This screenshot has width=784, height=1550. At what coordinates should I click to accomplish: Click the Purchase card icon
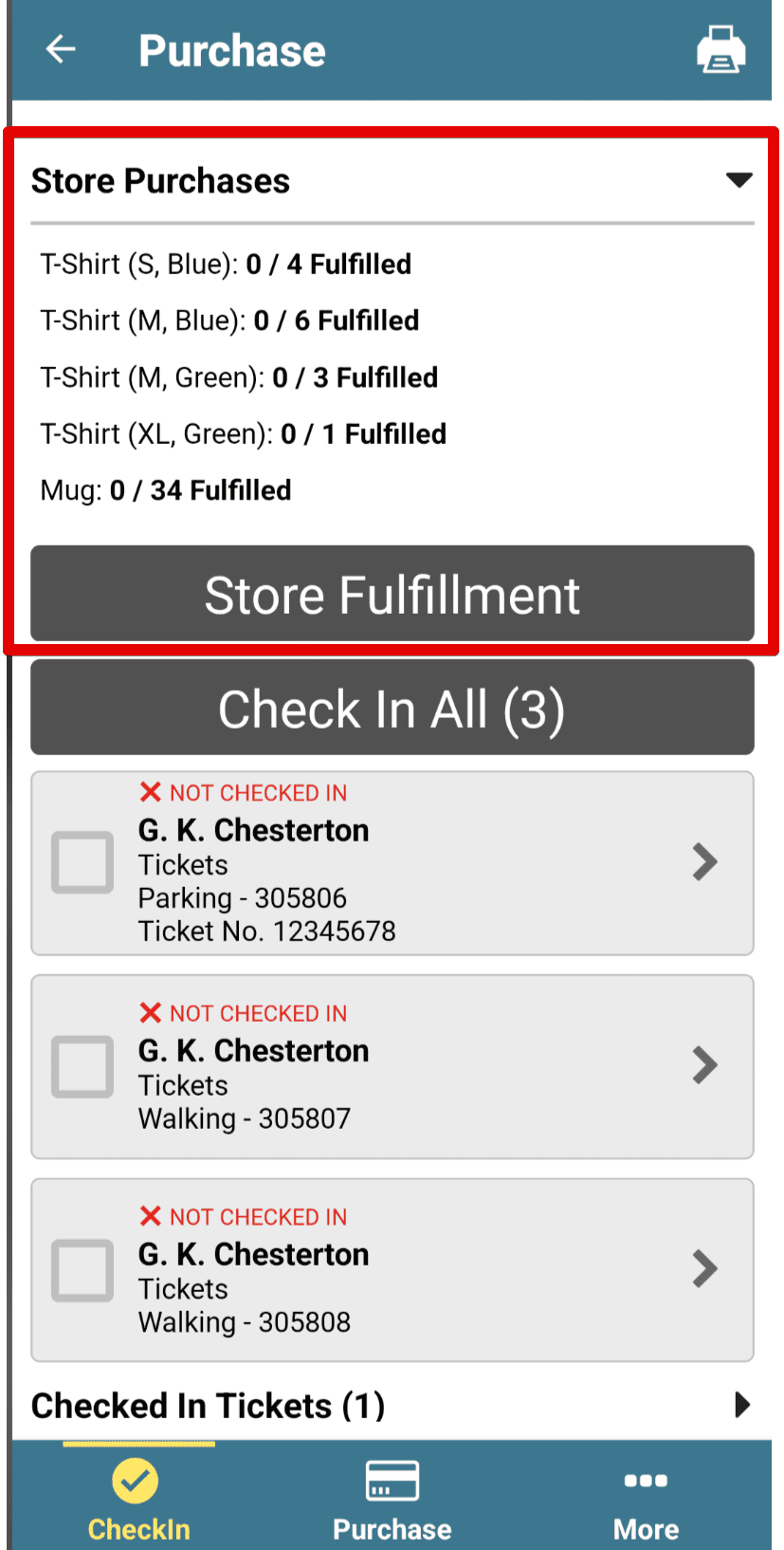(x=392, y=1481)
